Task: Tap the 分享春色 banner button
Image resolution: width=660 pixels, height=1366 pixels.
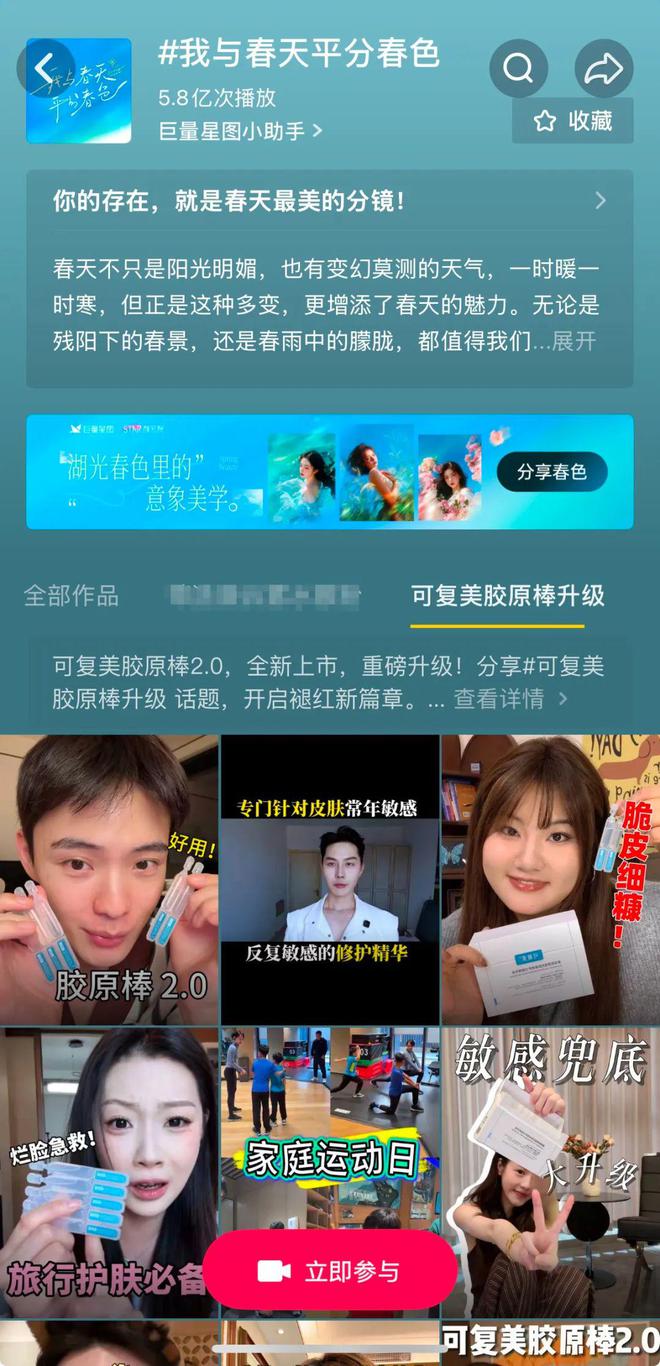Action: pyautogui.click(x=551, y=472)
